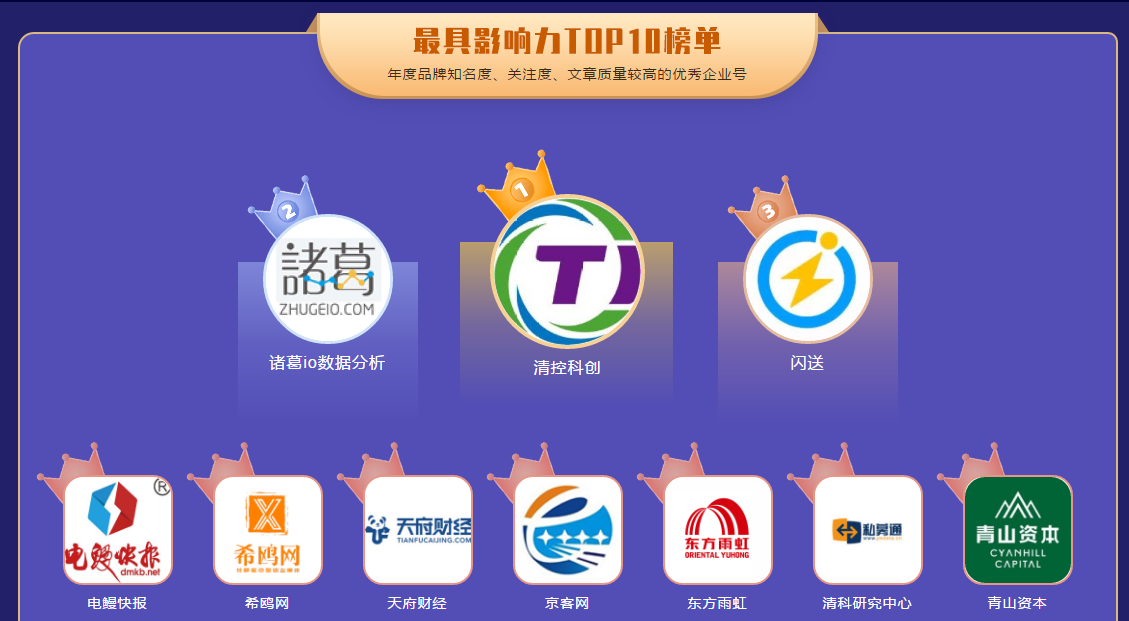This screenshot has height=621, width=1129.
Task: Open the 电鳗快报 tile
Action: click(118, 530)
